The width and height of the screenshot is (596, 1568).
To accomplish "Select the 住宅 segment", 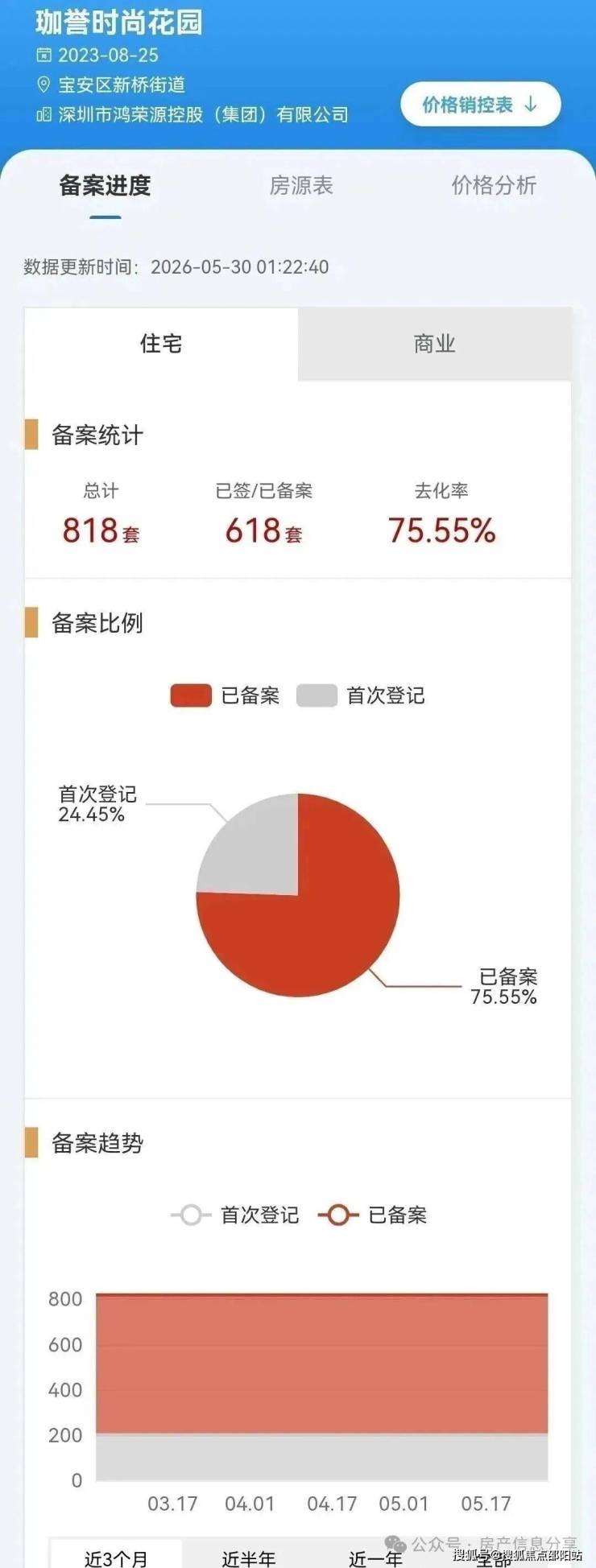I will 161,344.
